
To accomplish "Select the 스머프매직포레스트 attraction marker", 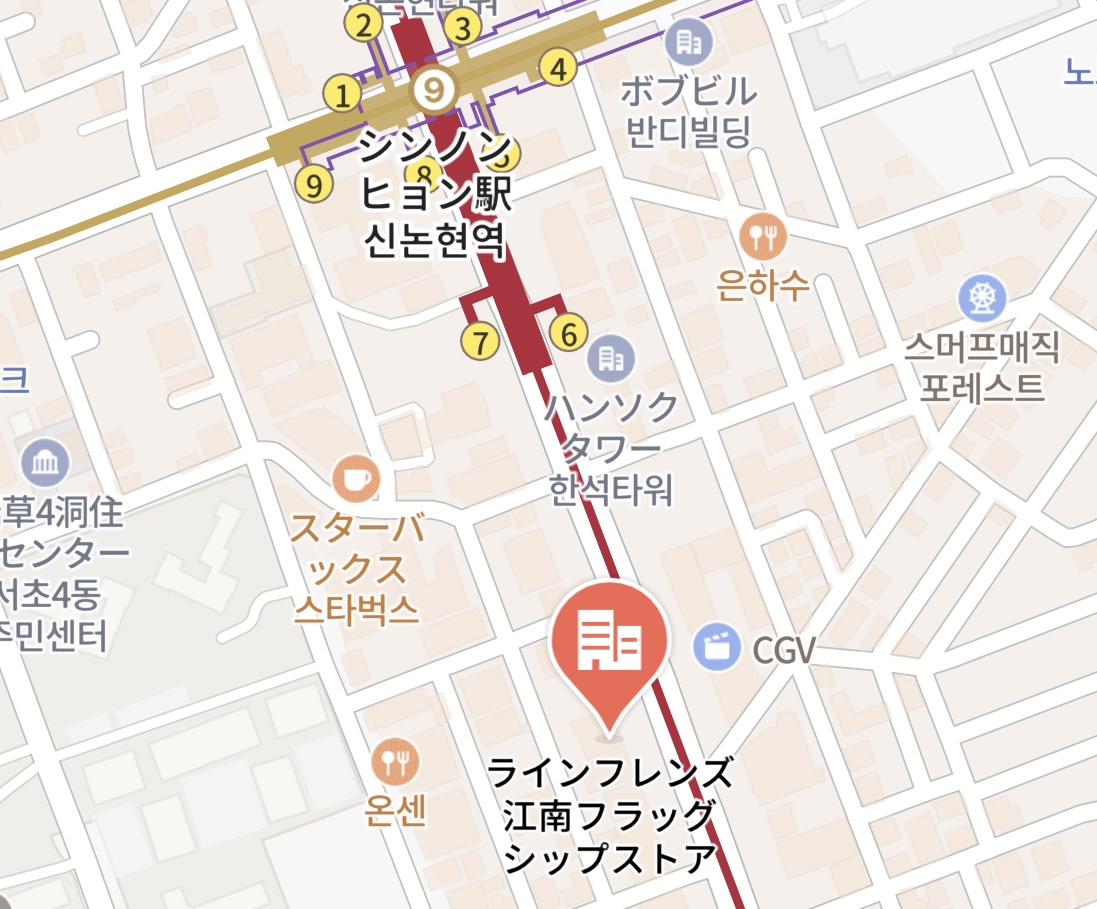I will pos(982,296).
